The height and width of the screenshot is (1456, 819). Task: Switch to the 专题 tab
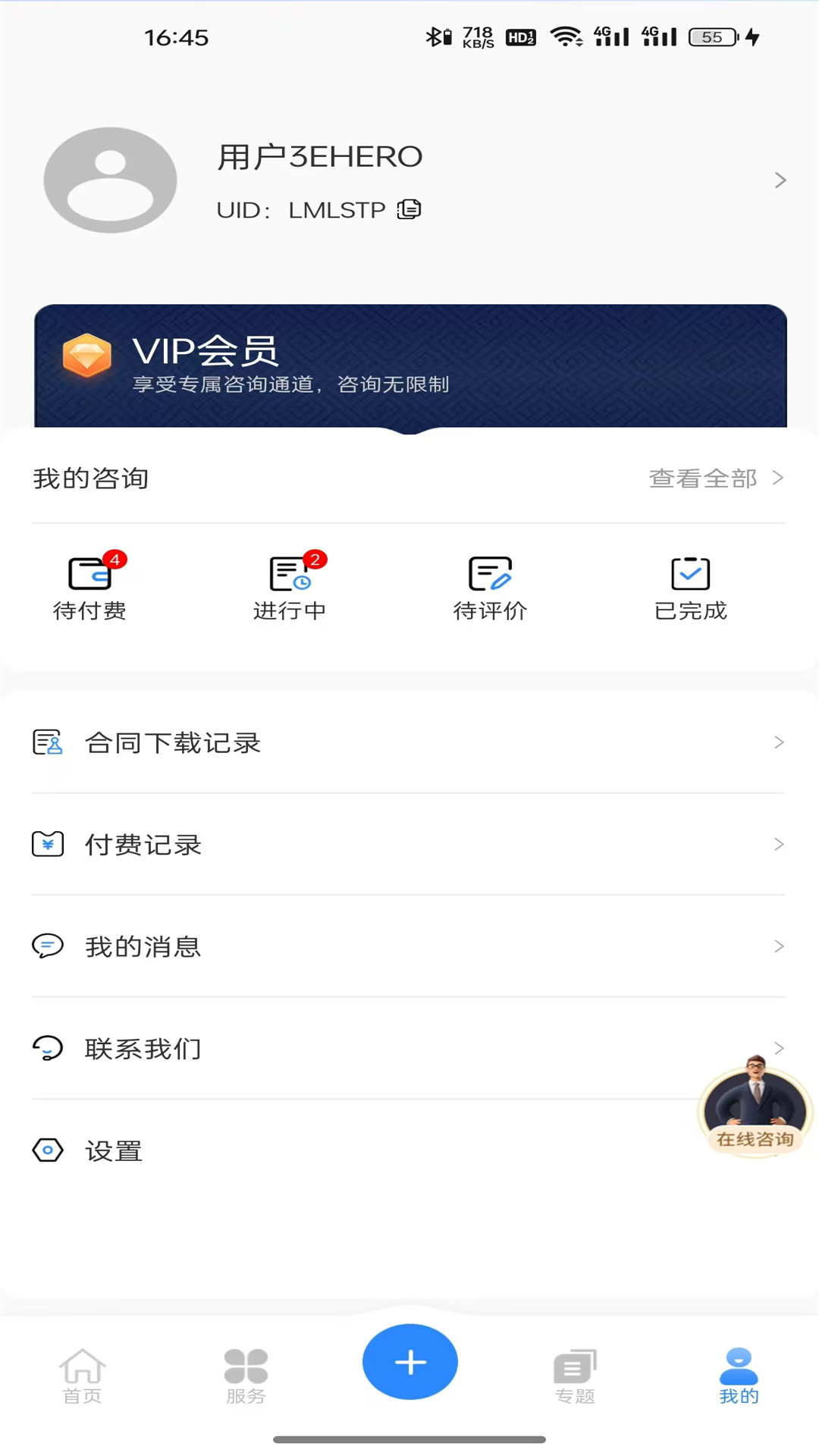point(575,1376)
